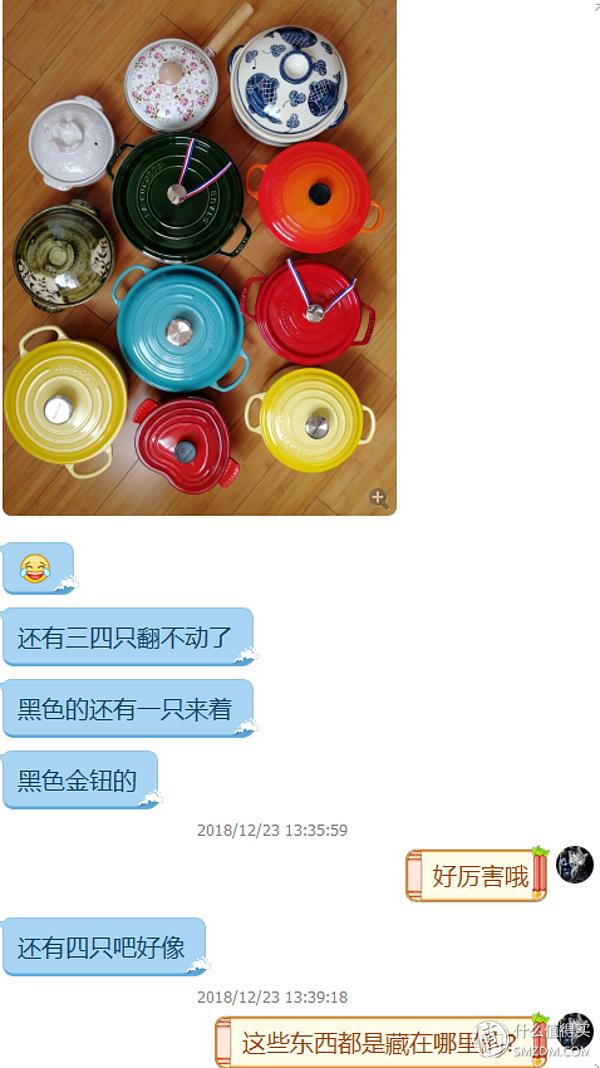
Task: Open avatar beside the 好厉害哦 message
Action: click(x=575, y=864)
